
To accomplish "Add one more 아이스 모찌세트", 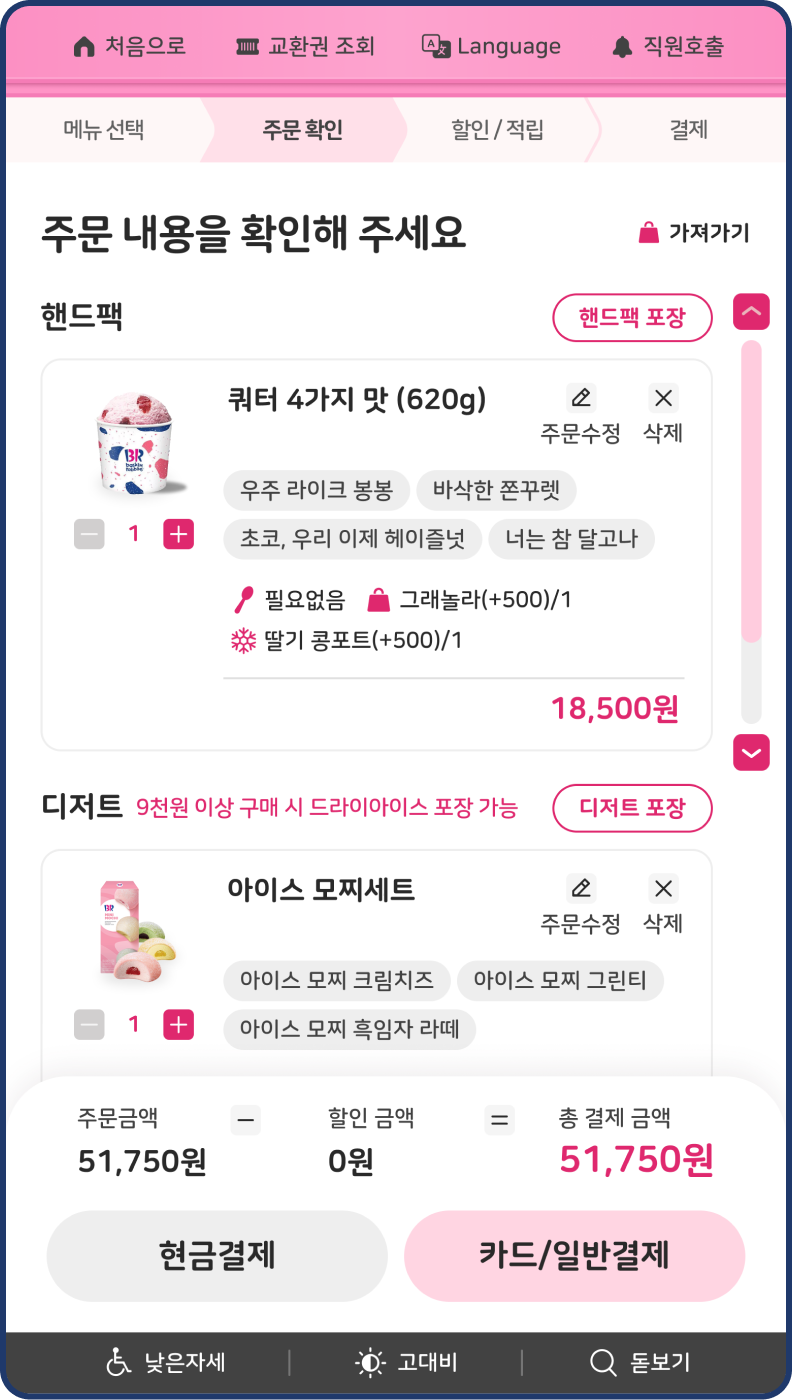I will (x=178, y=1025).
